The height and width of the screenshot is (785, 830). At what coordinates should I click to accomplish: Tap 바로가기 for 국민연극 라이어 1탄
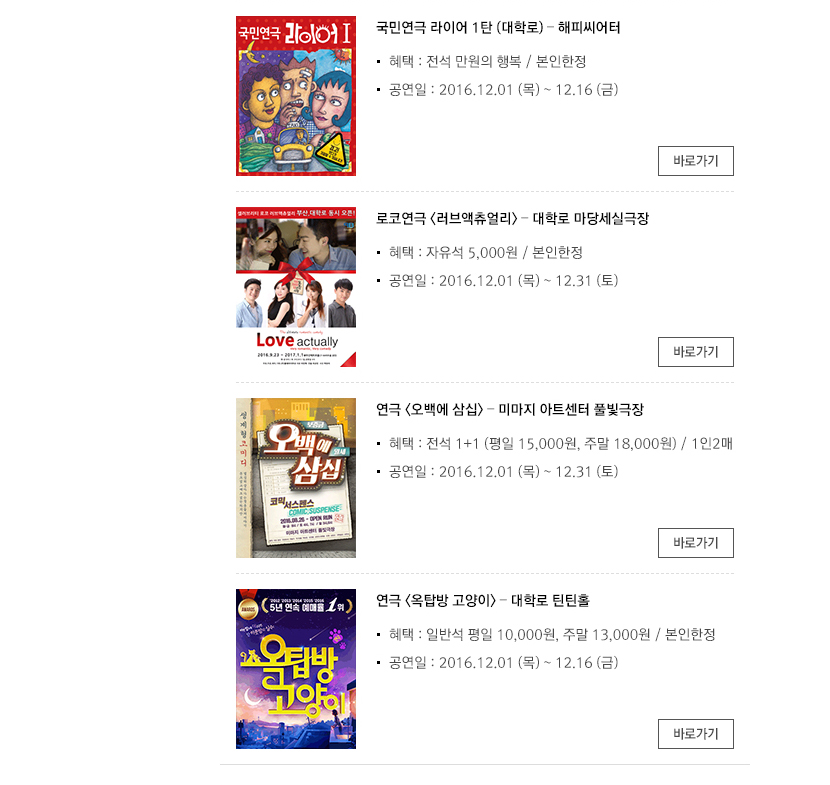coord(695,161)
